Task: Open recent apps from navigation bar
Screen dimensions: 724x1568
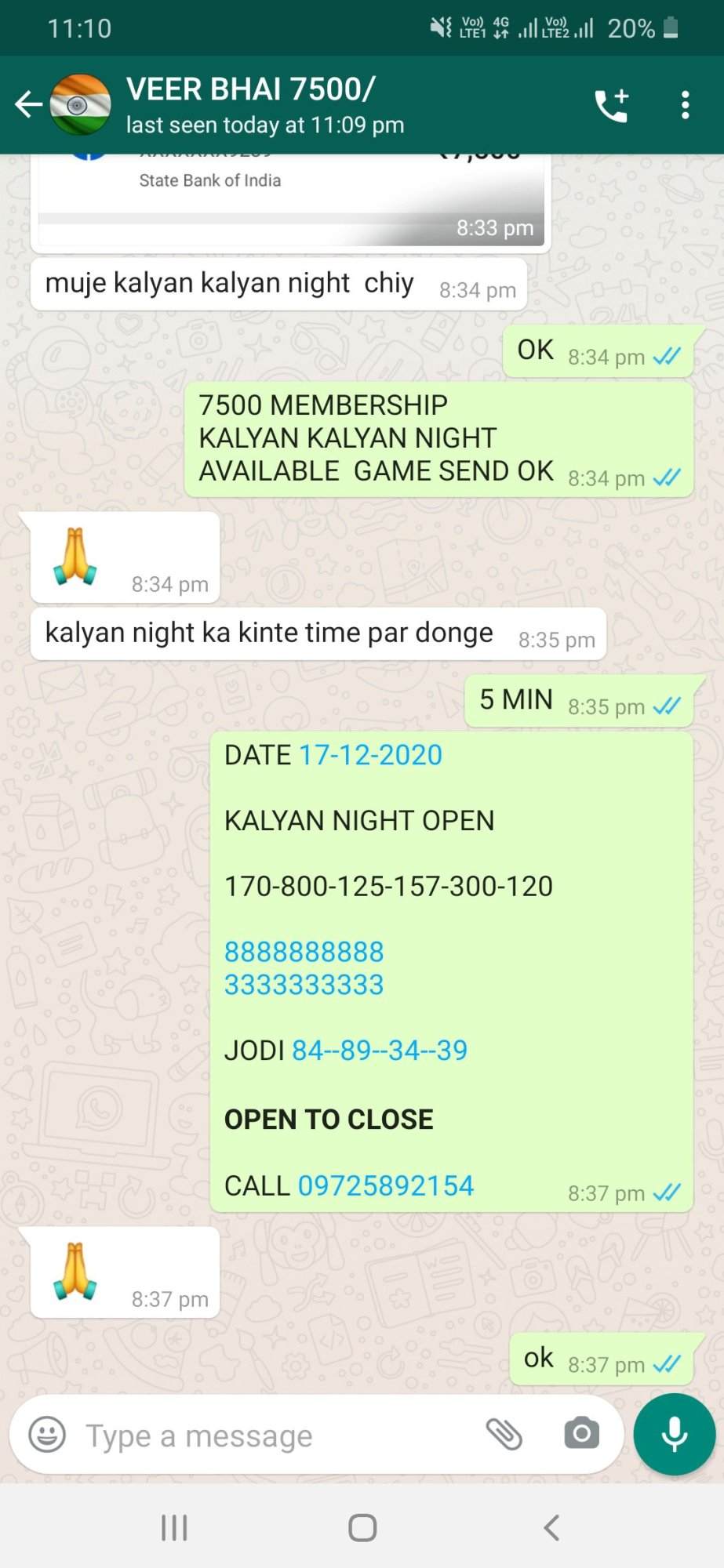Action: click(x=174, y=1527)
